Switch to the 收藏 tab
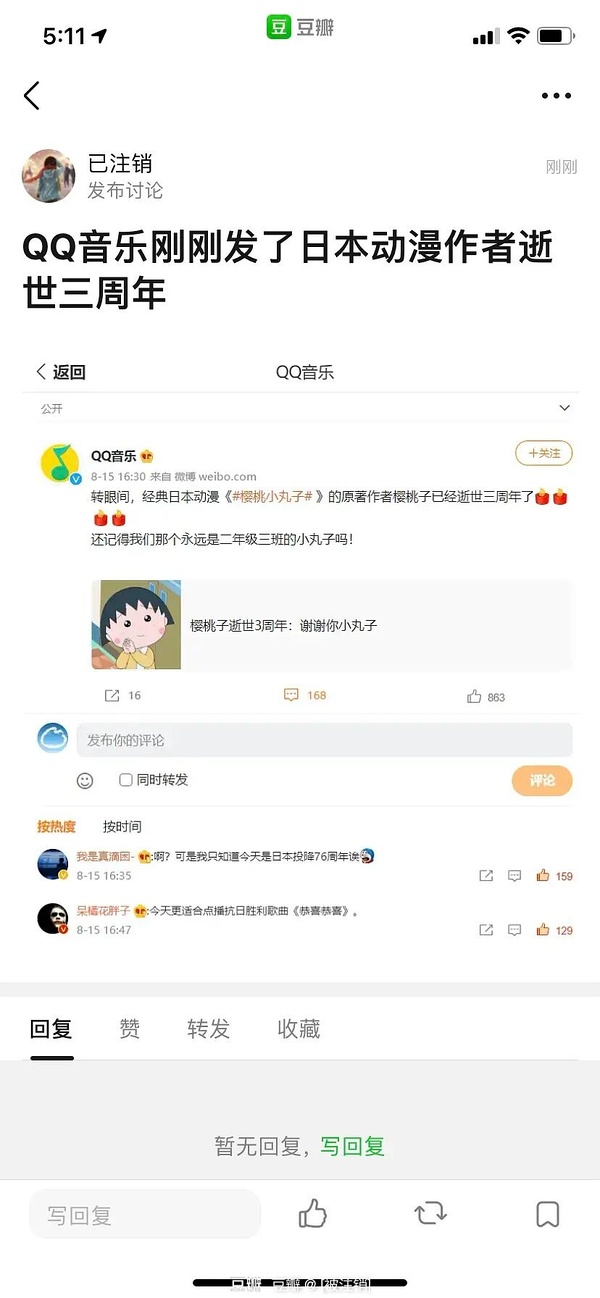 point(299,1029)
